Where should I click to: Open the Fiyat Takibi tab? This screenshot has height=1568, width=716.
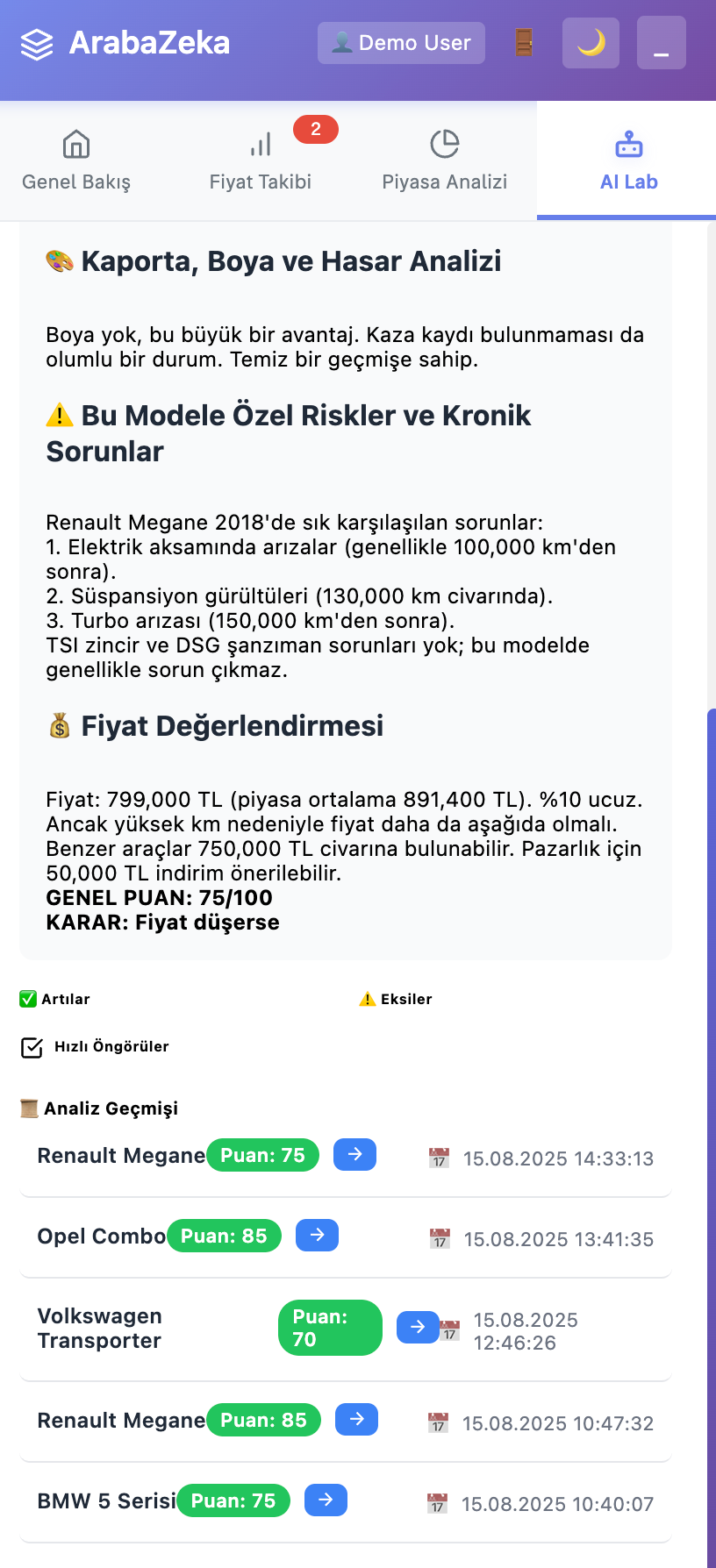pyautogui.click(x=261, y=160)
